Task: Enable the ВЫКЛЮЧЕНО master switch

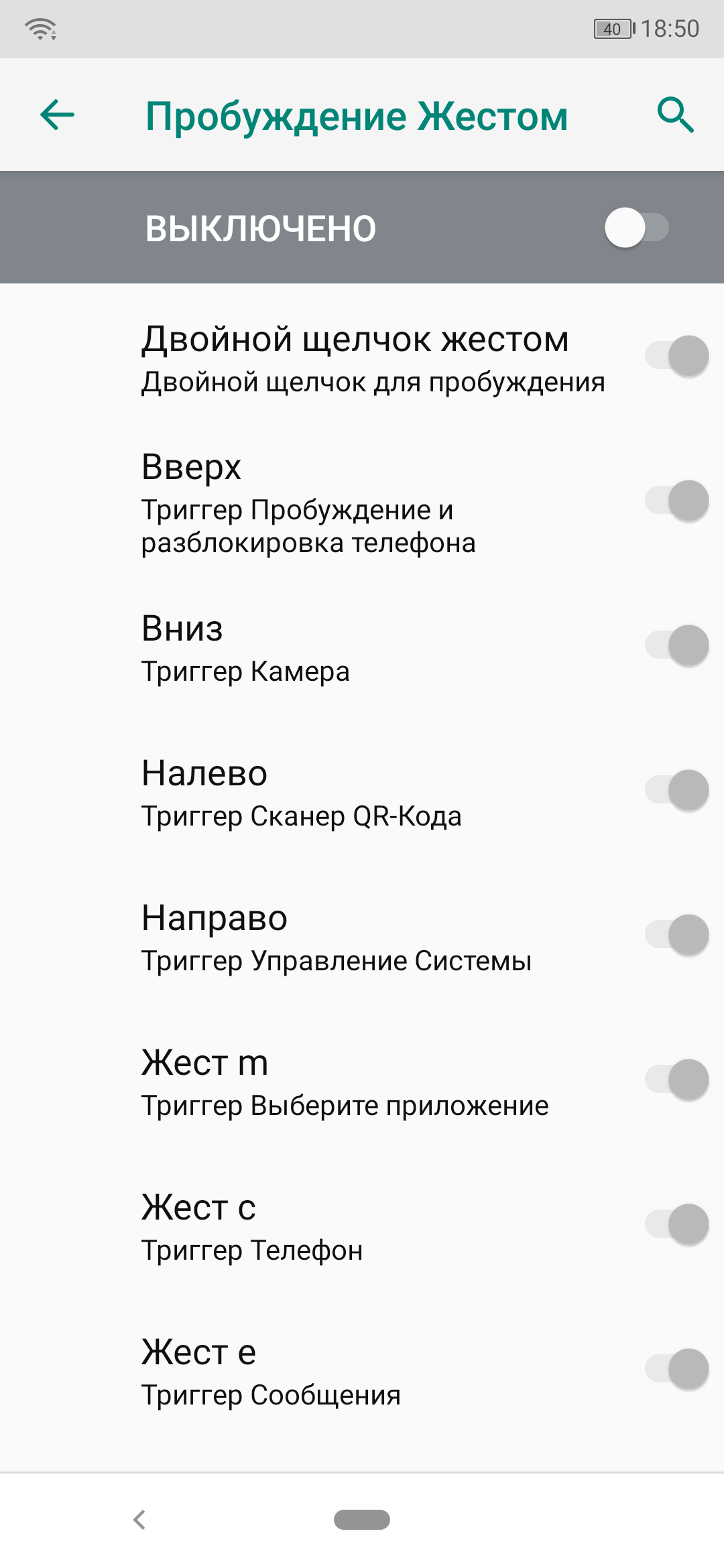Action: pos(636,228)
